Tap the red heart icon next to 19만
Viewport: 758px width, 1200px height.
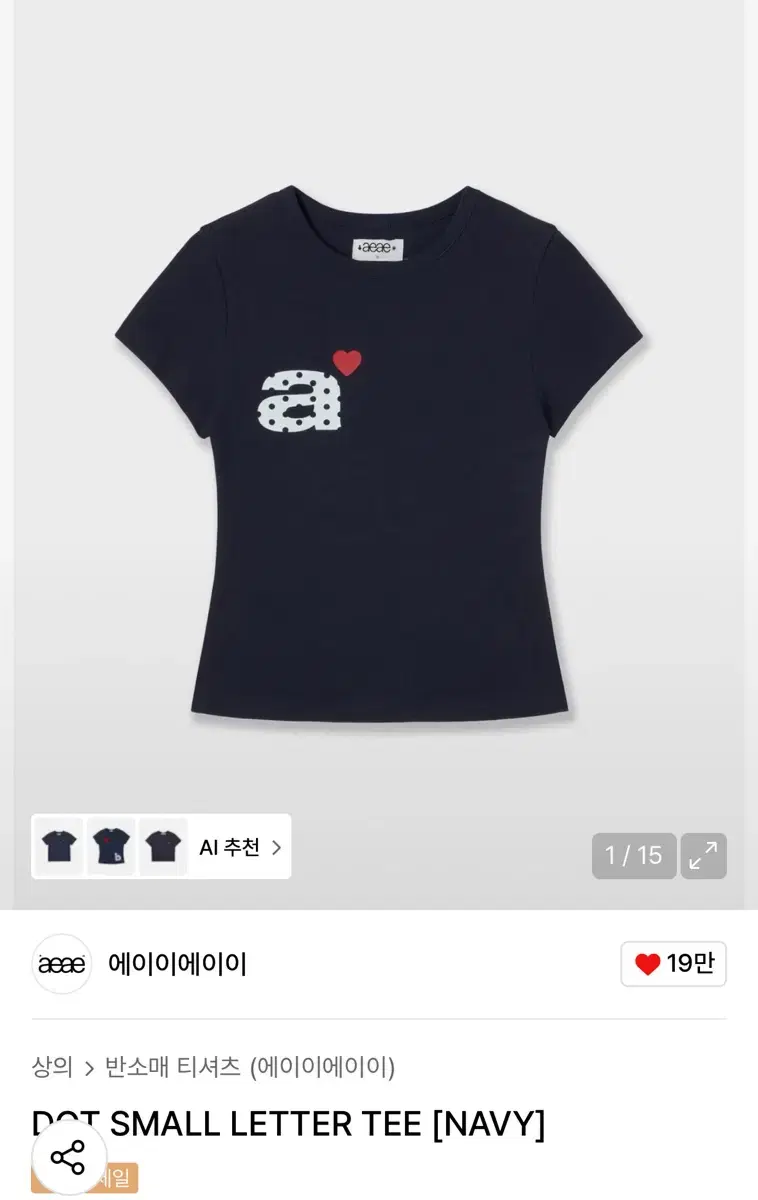(650, 964)
